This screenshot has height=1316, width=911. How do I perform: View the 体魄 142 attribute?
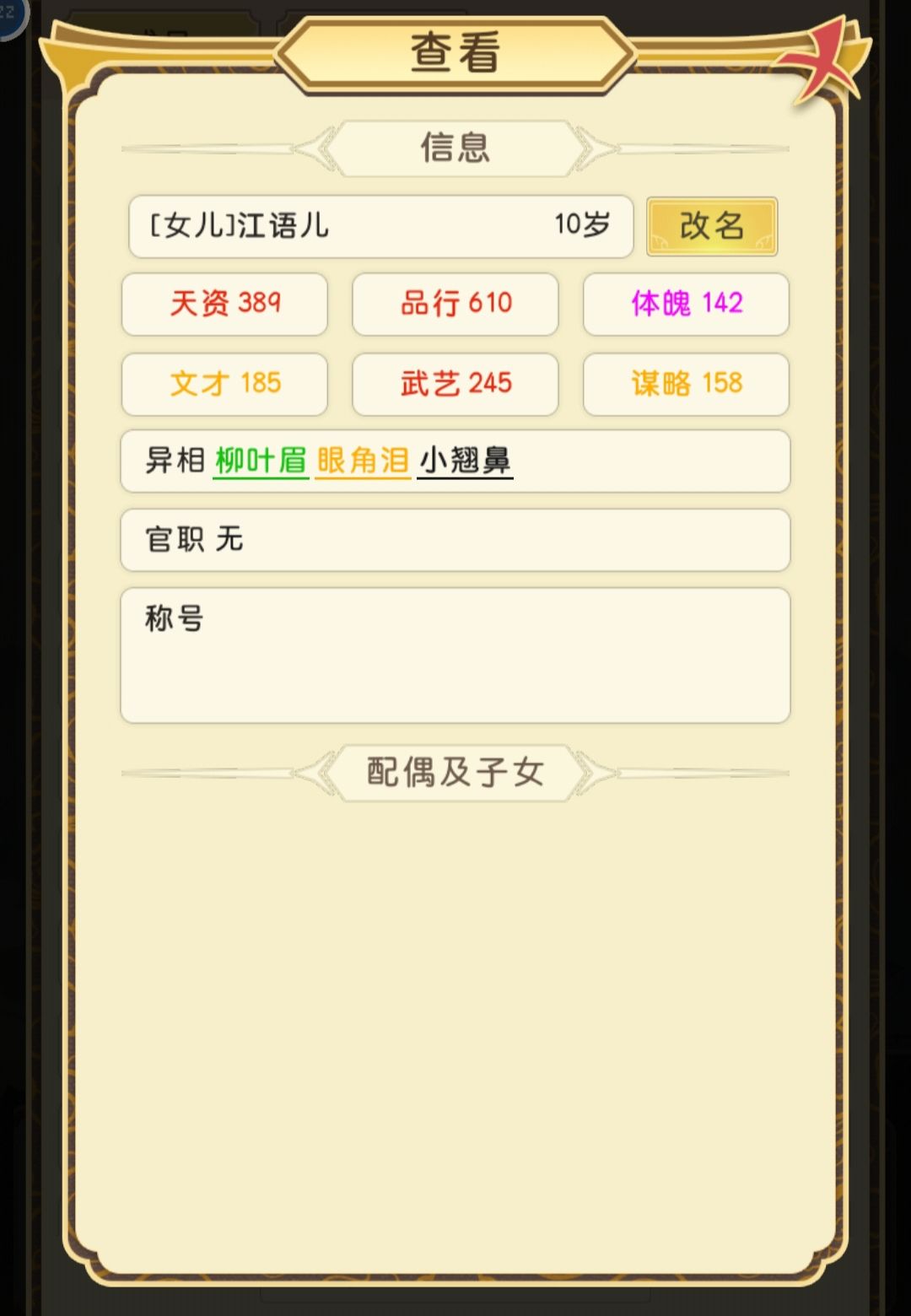[685, 305]
